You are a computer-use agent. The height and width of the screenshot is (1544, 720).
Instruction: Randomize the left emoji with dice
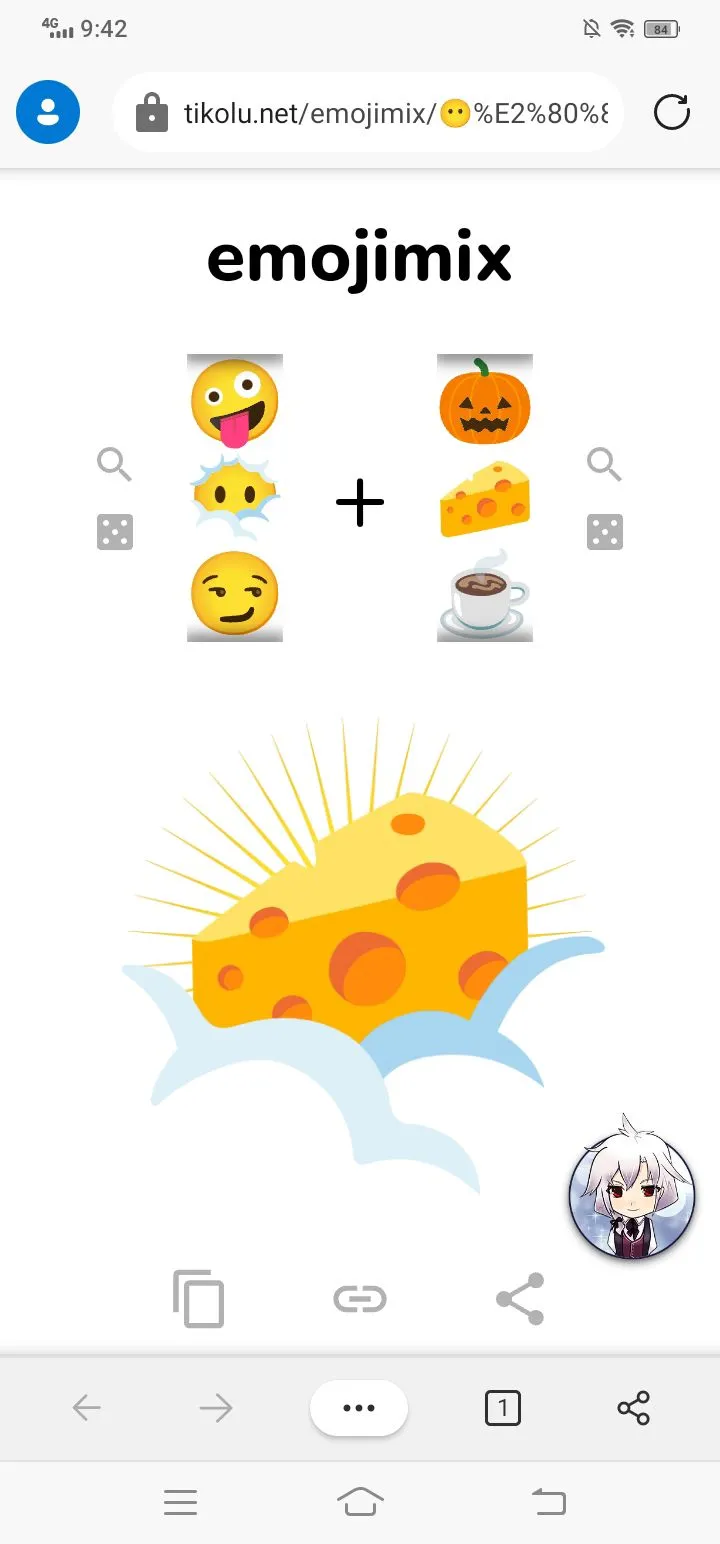tap(115, 532)
